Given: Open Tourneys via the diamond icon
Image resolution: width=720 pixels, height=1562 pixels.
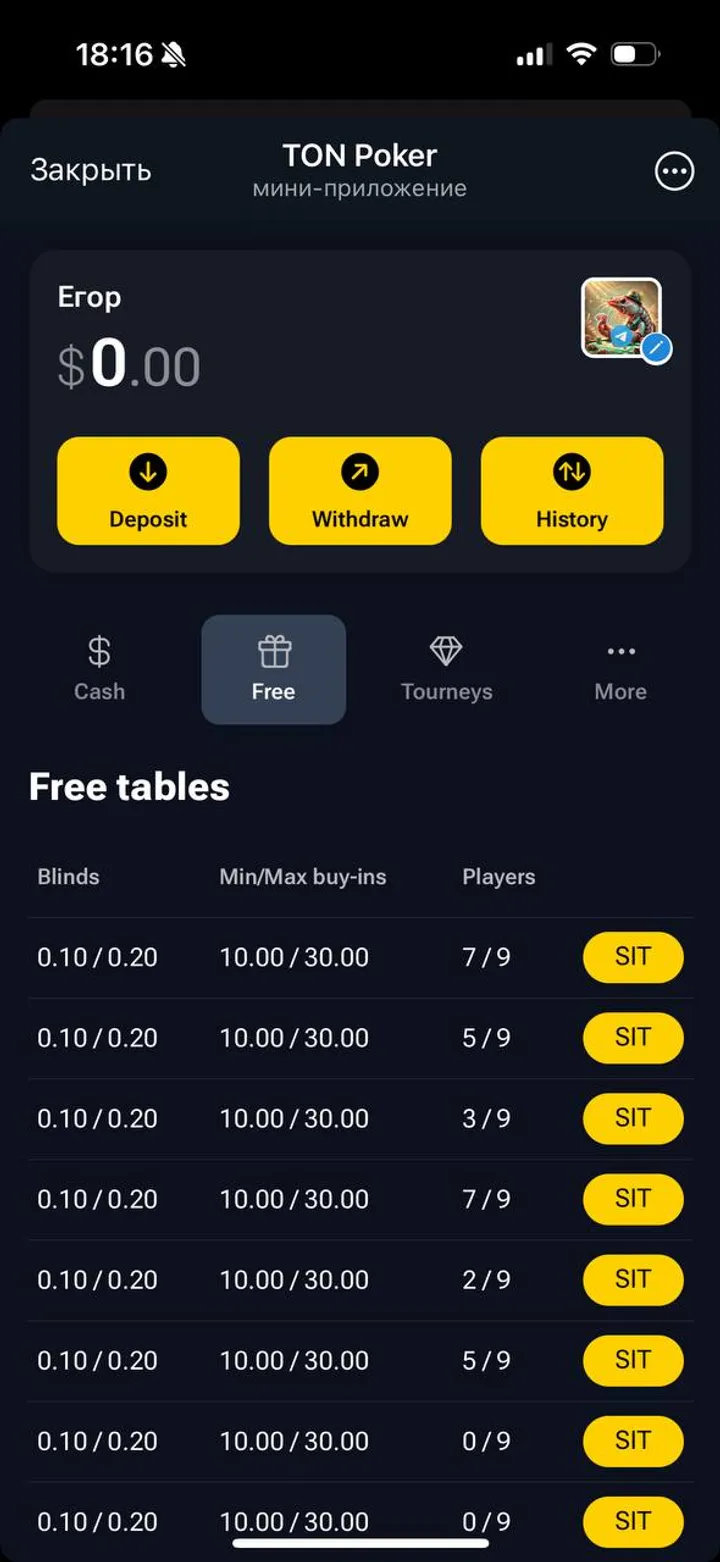Looking at the screenshot, I should 446,650.
